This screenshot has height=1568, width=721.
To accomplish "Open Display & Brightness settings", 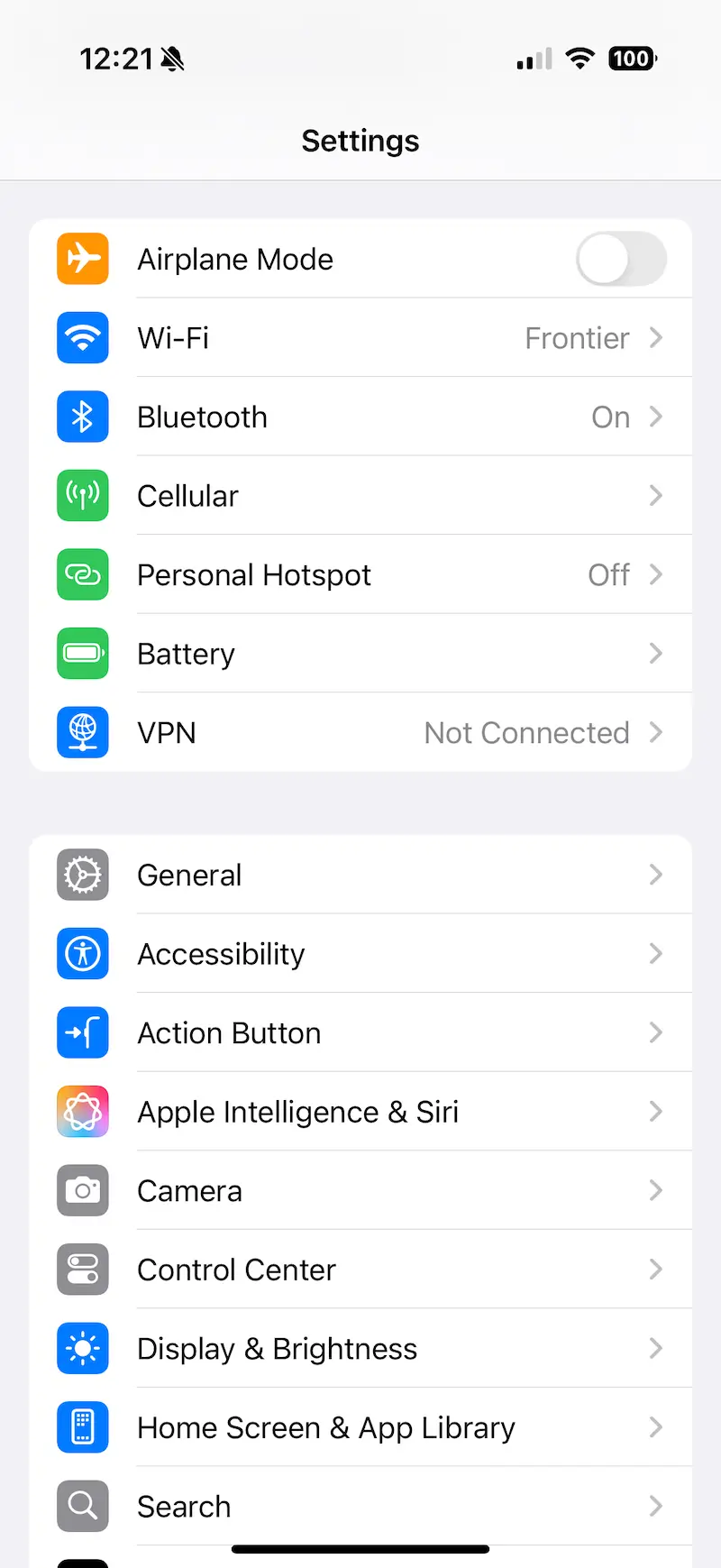I will (x=360, y=1348).
